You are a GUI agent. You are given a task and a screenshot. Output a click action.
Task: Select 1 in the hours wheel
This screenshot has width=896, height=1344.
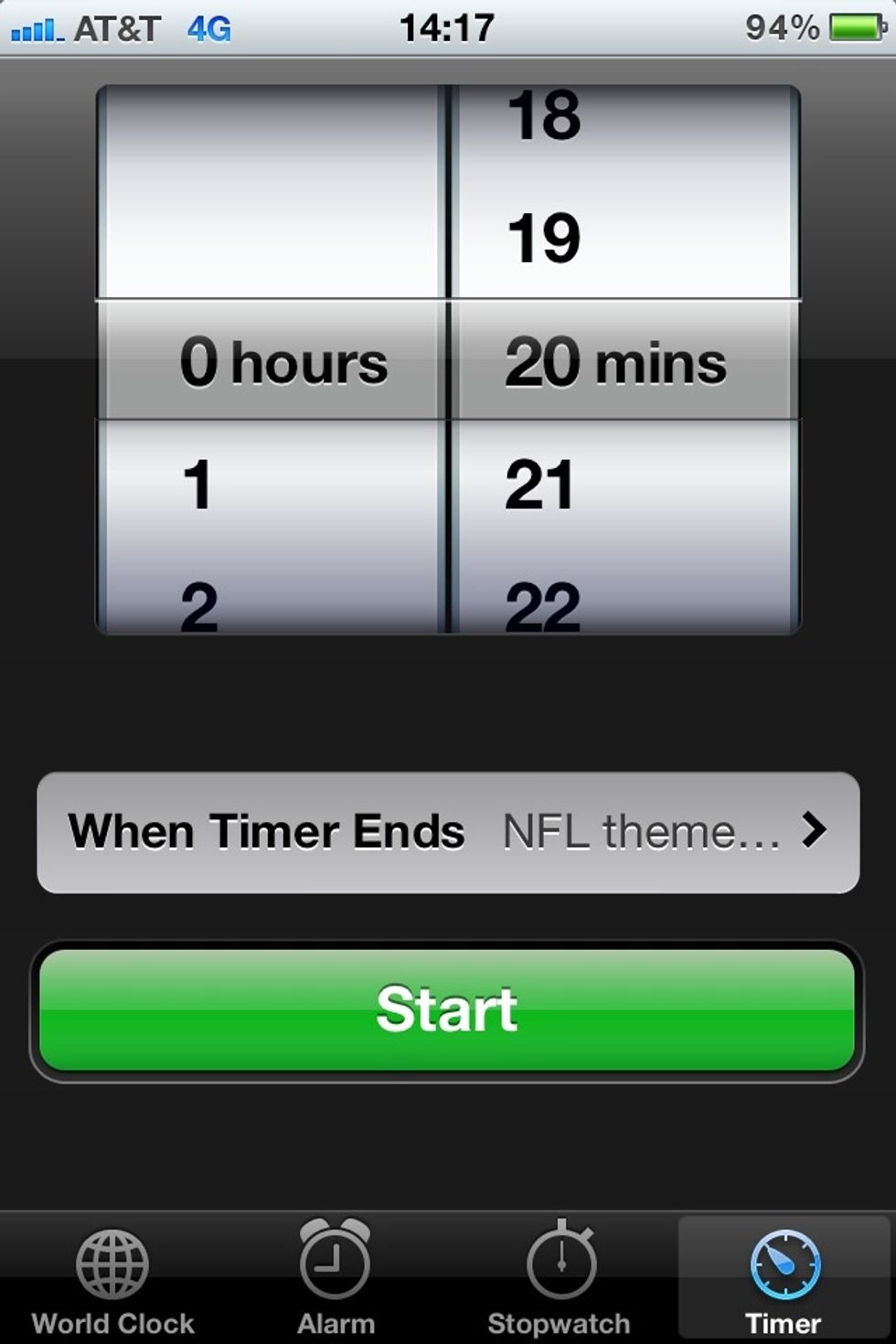(198, 485)
